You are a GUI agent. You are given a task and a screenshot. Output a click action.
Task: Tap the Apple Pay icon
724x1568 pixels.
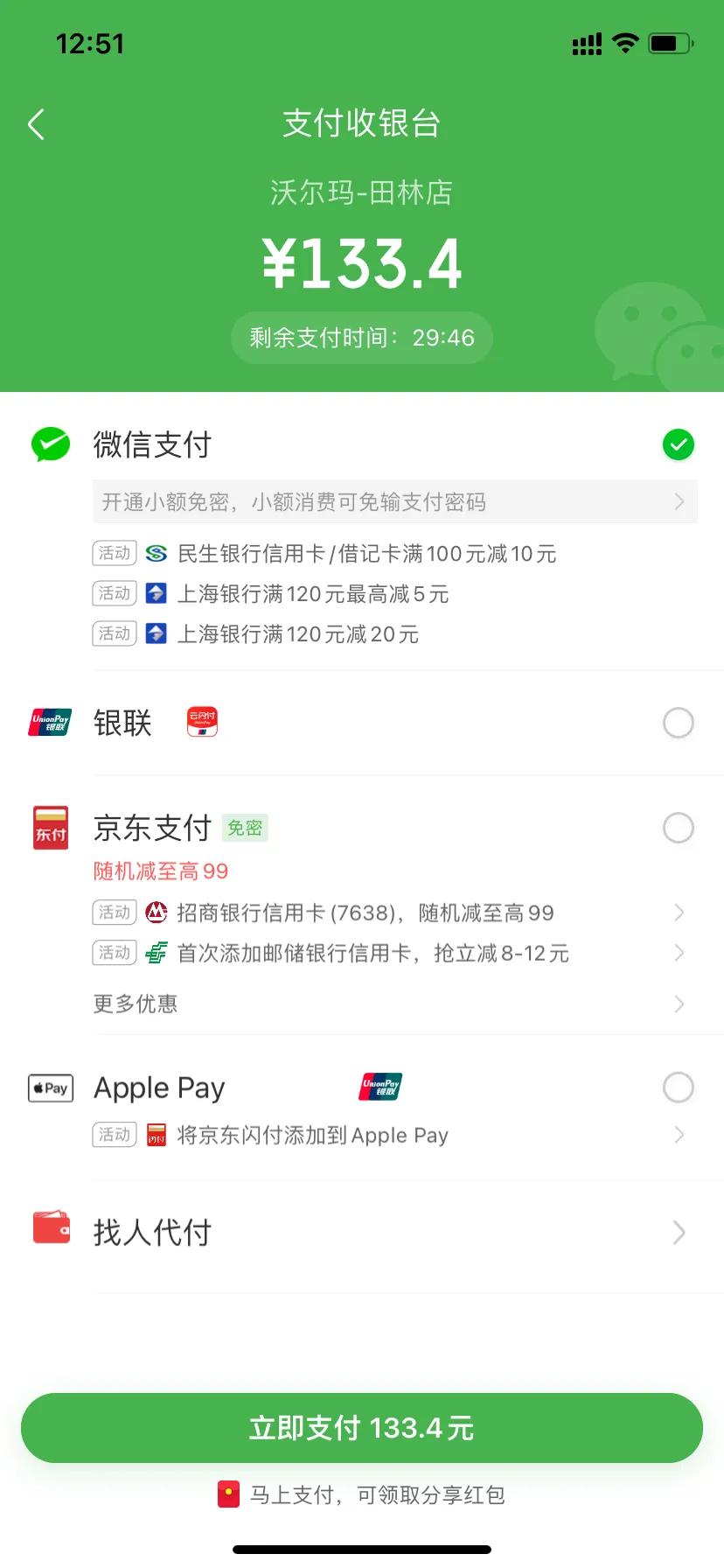tap(50, 1088)
